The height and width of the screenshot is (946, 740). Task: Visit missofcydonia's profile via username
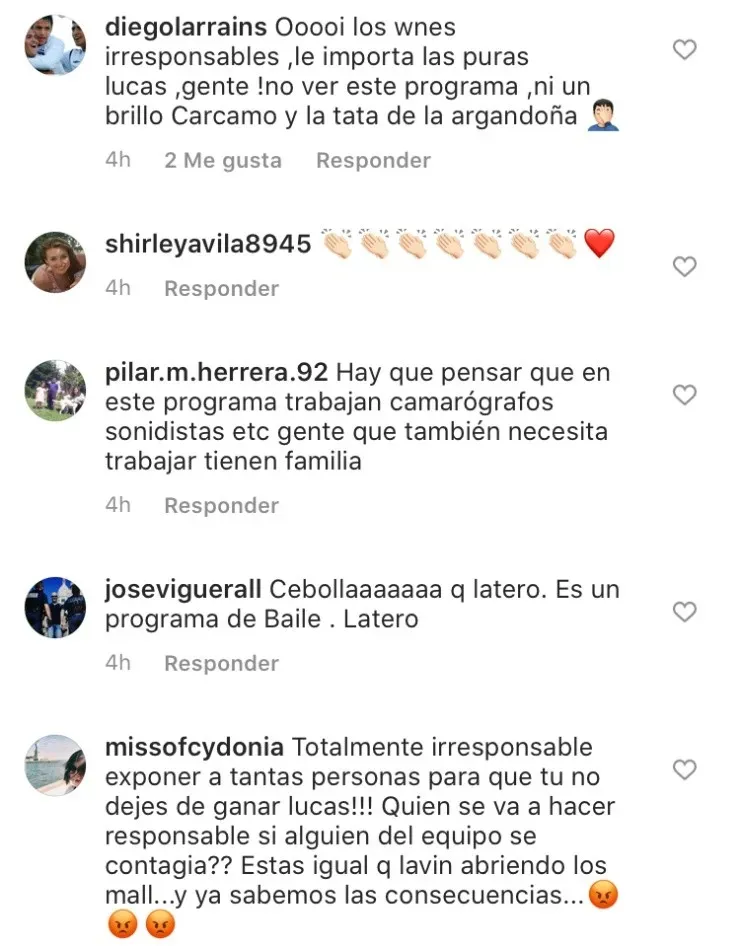(x=195, y=748)
